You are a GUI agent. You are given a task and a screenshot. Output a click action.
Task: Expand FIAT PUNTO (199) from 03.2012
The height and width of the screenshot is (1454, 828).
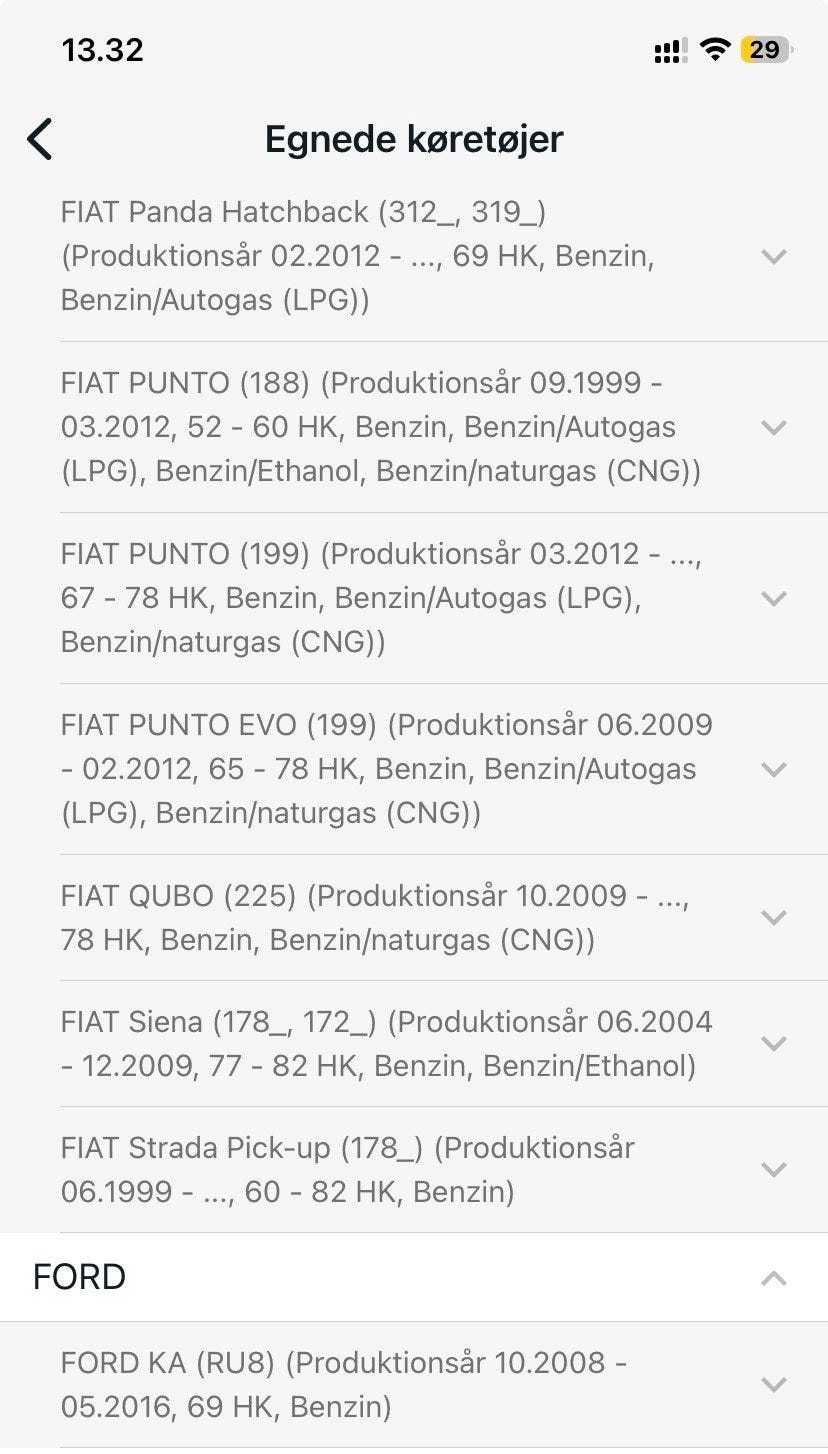click(773, 598)
